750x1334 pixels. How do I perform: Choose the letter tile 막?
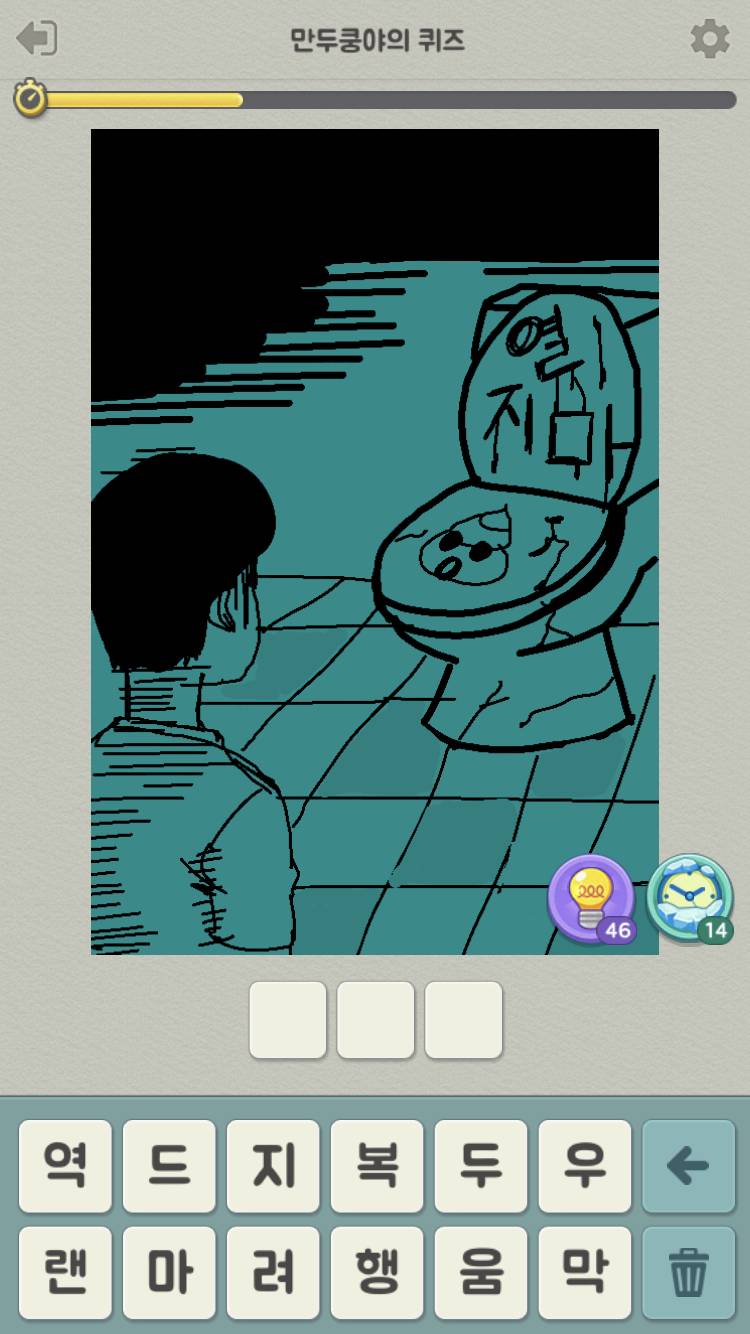[x=585, y=1273]
